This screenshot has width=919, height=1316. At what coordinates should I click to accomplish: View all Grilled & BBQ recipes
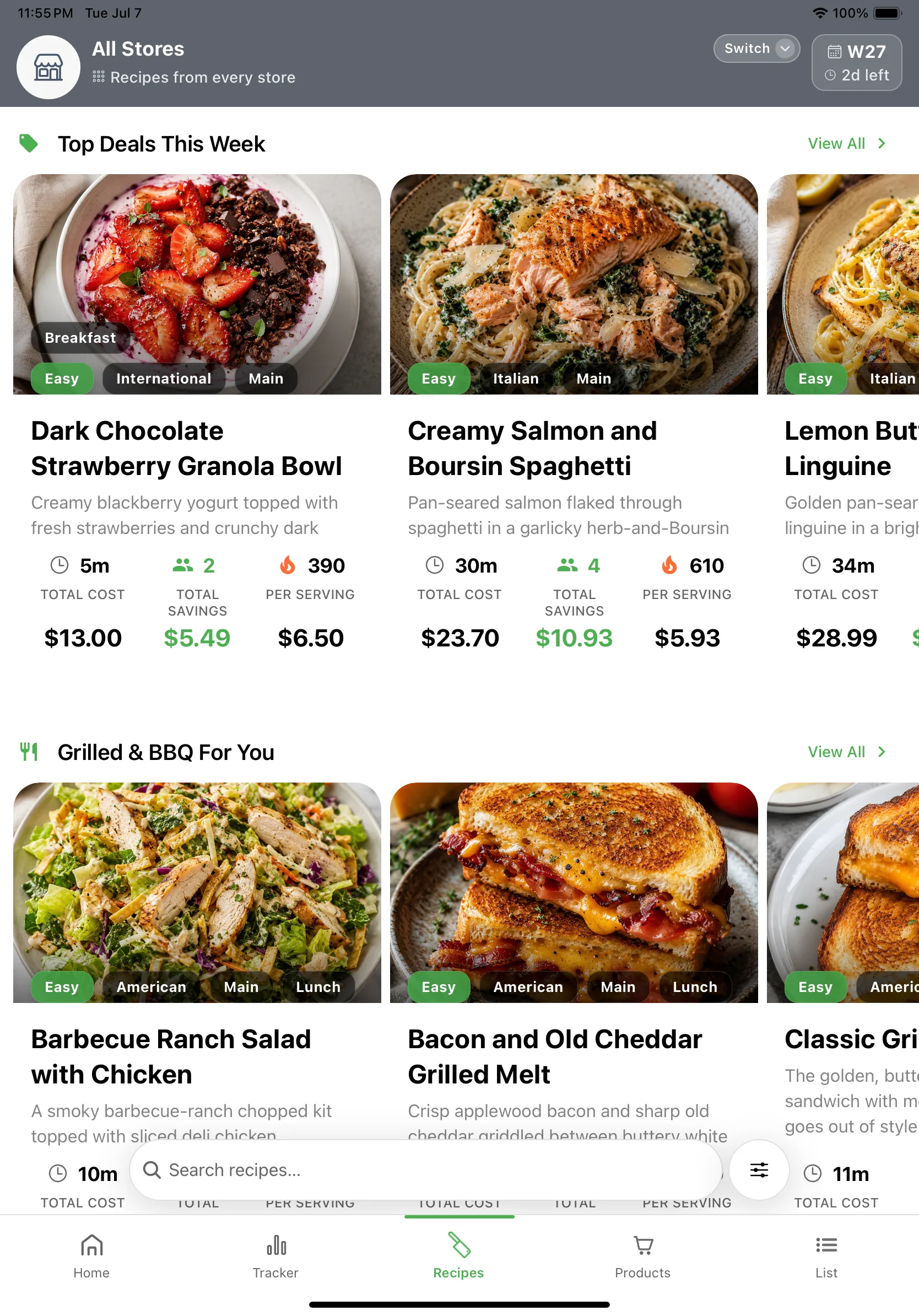pos(846,752)
